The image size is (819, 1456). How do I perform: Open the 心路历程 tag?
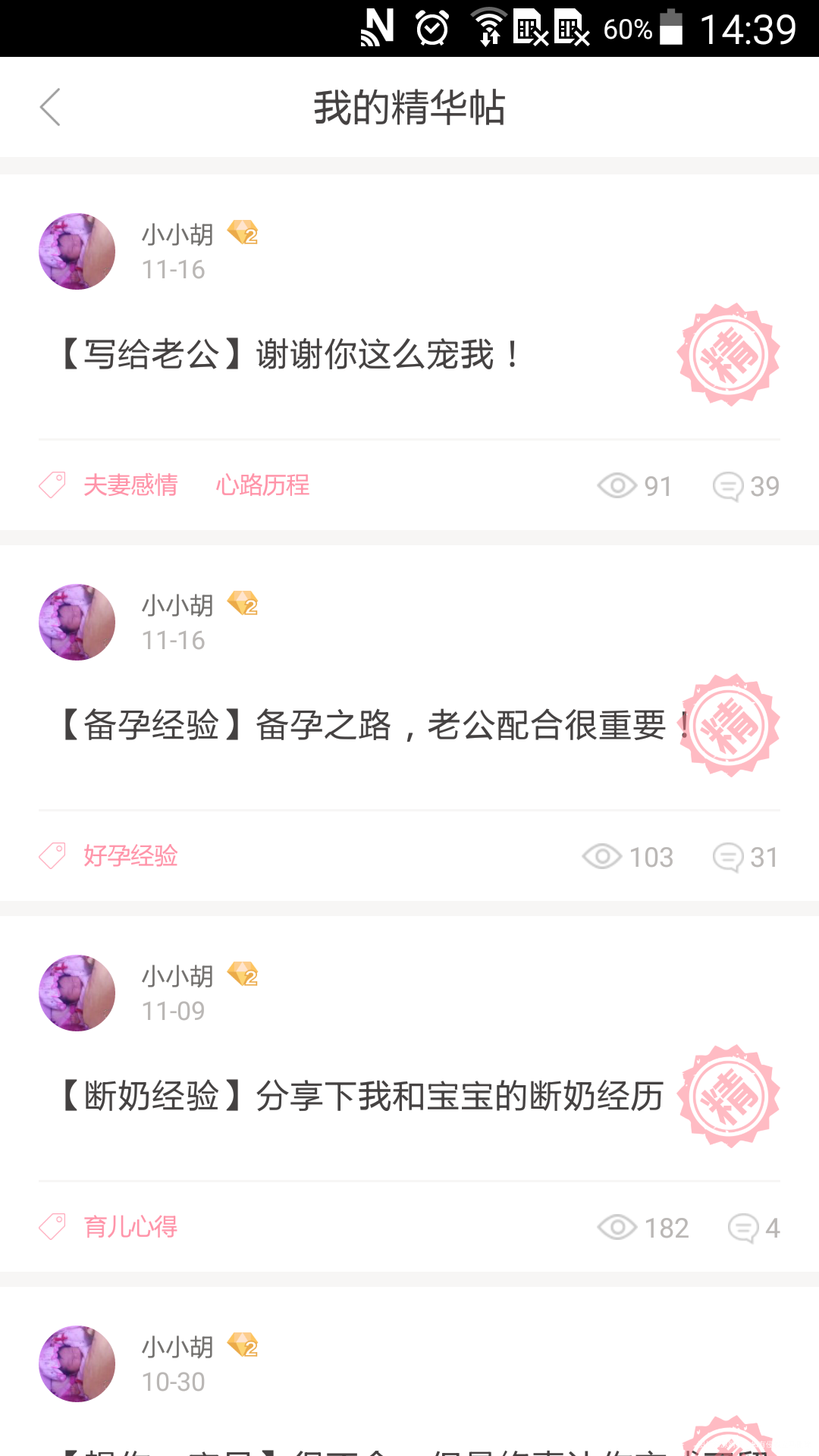click(263, 484)
